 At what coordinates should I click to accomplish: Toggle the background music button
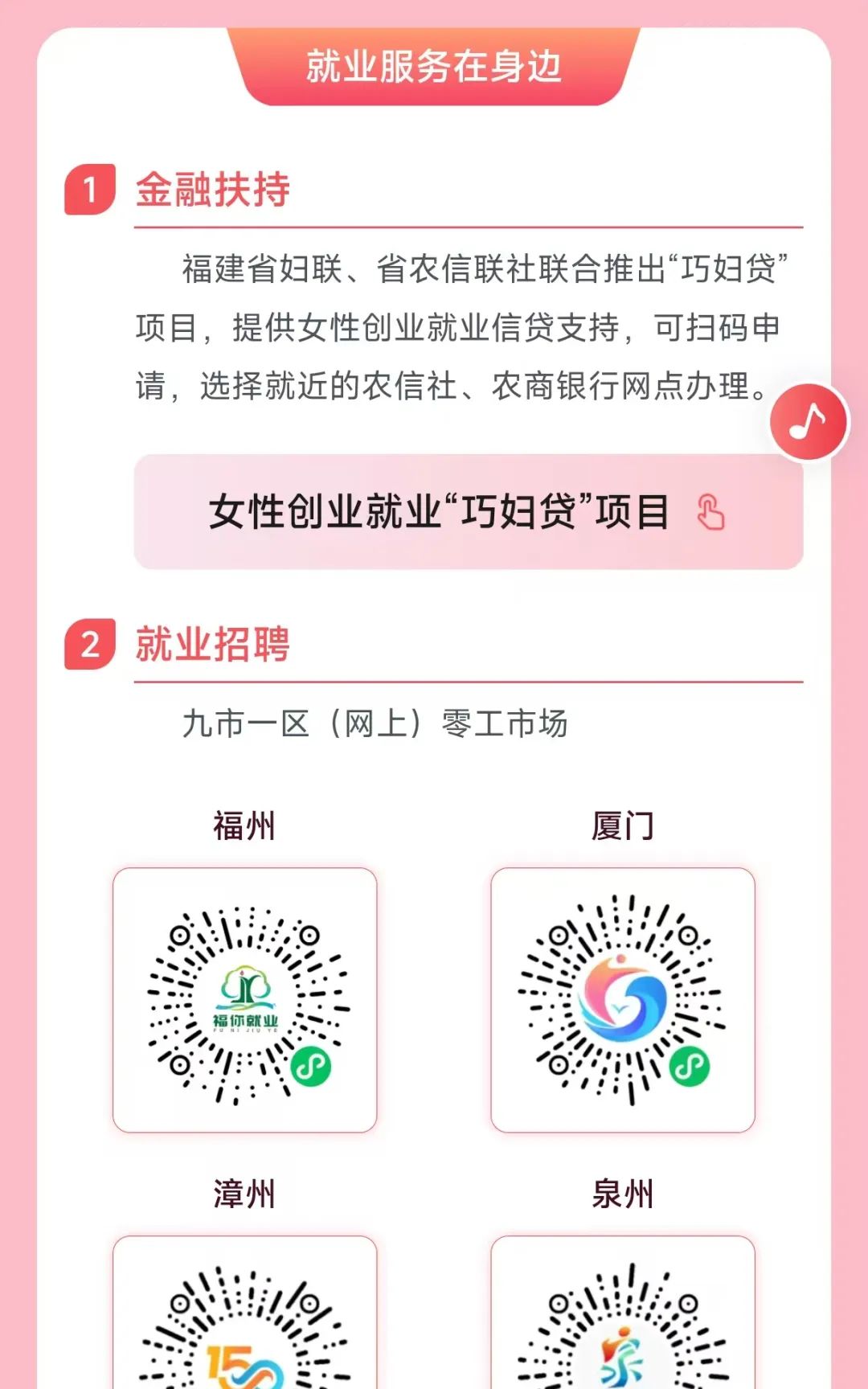[808, 422]
